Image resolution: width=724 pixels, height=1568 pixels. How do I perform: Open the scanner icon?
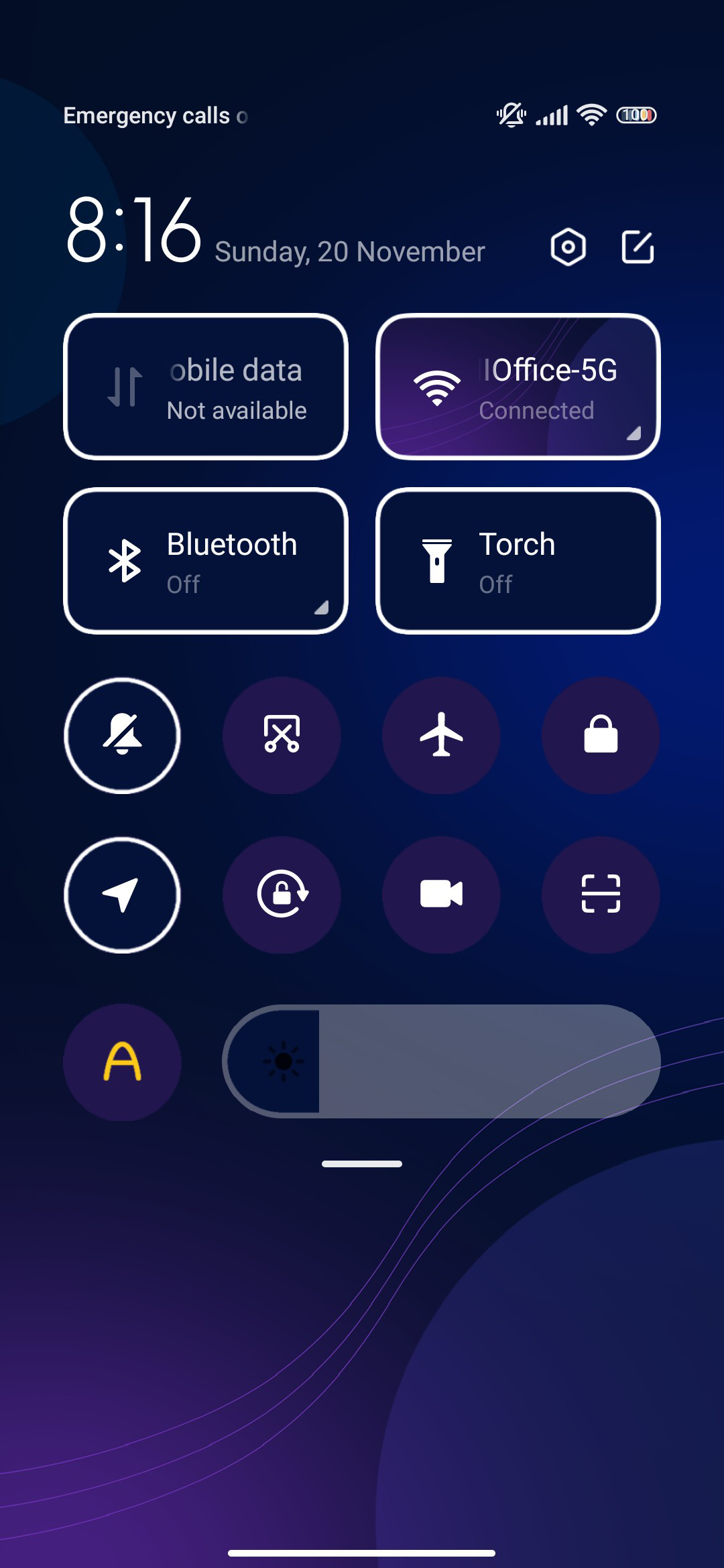601,895
